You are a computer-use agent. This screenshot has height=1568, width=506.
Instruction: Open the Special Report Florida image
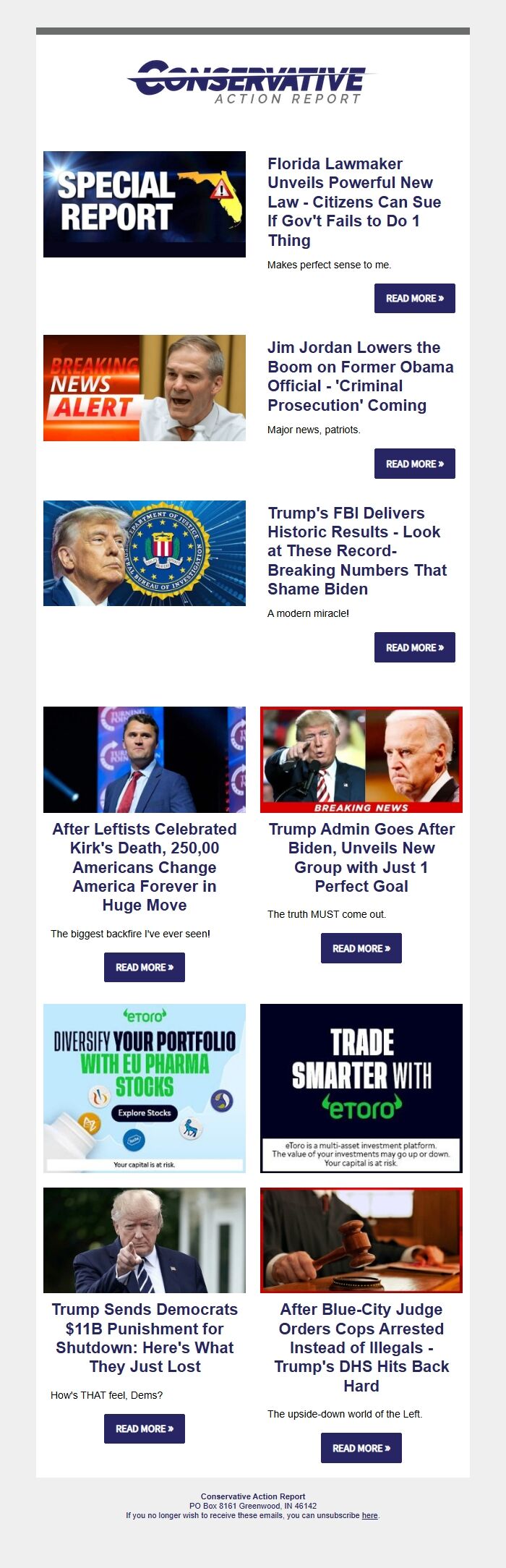[145, 204]
